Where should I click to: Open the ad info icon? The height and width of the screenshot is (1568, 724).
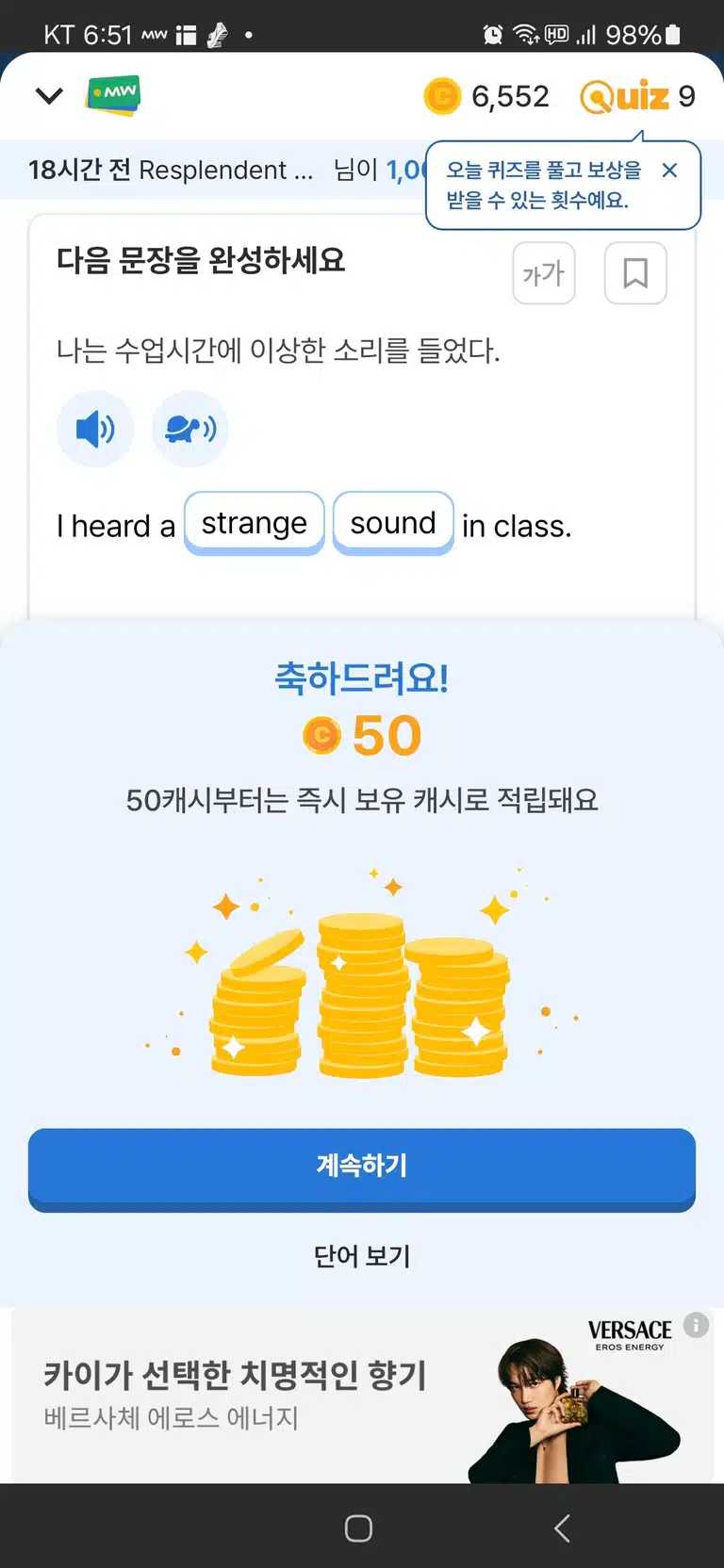click(696, 1325)
